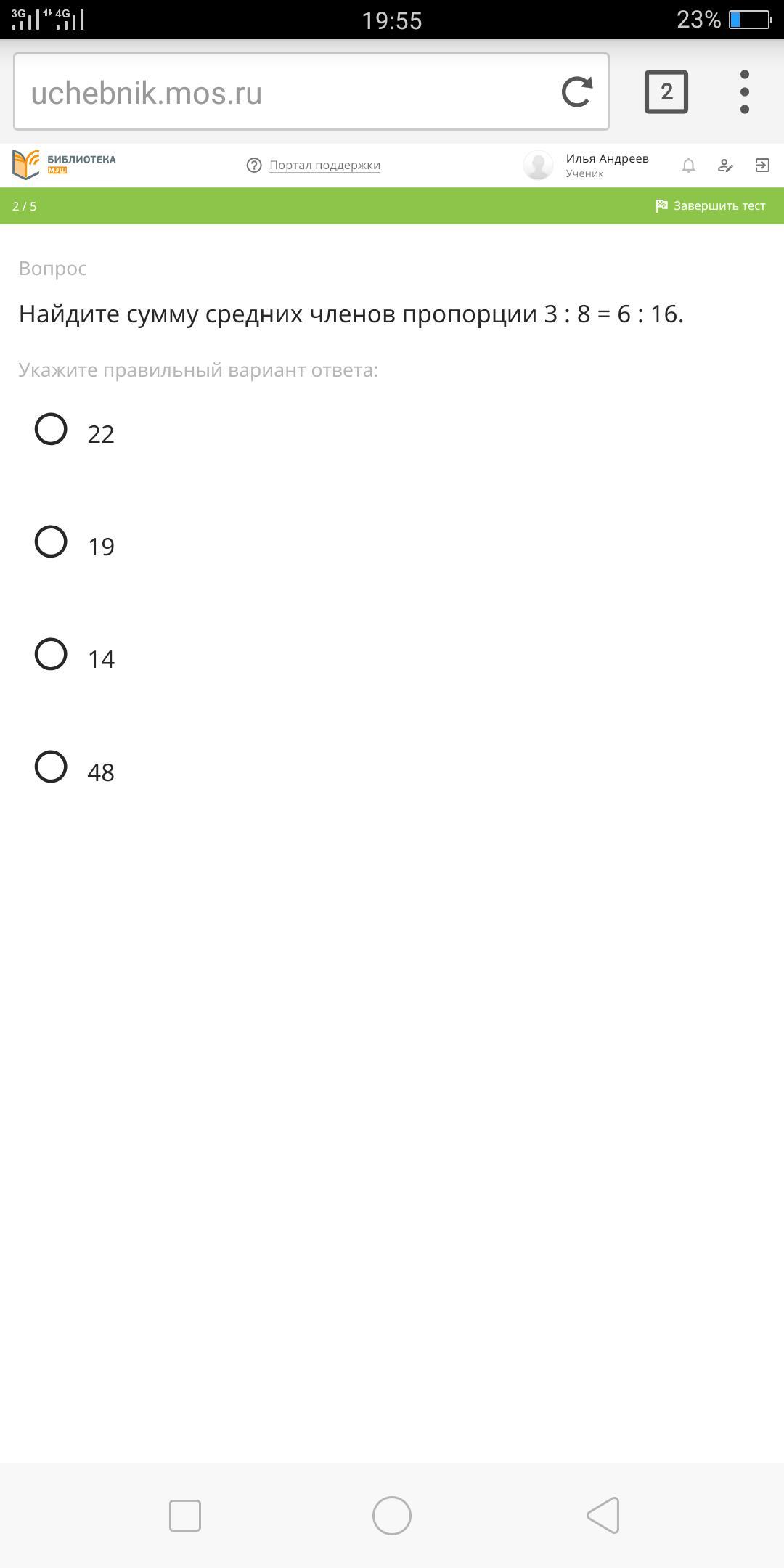Go back with the system back button

603,1515
